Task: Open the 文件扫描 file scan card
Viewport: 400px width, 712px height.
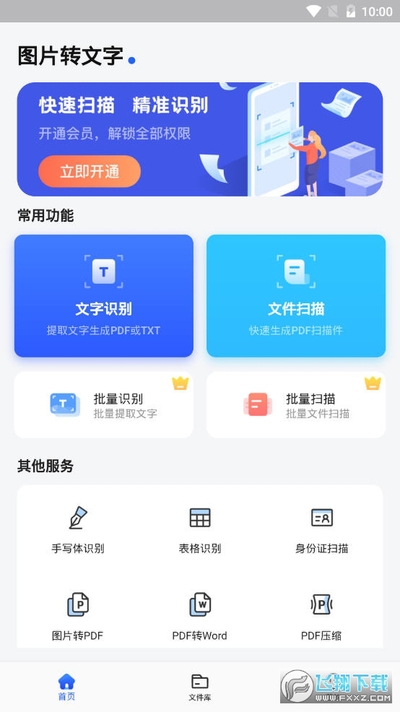Action: click(296, 296)
